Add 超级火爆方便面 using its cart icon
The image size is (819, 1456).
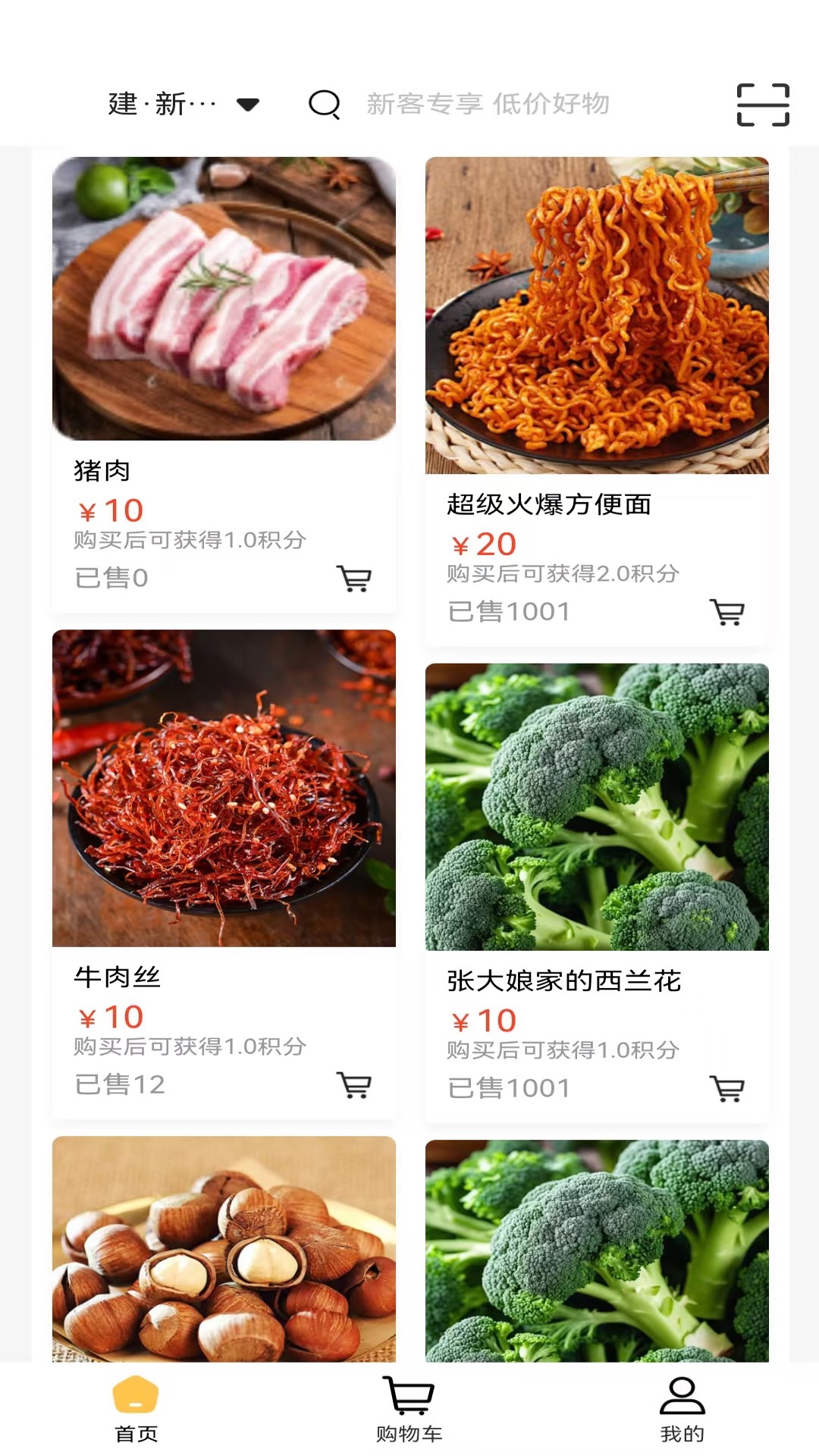coord(727,611)
